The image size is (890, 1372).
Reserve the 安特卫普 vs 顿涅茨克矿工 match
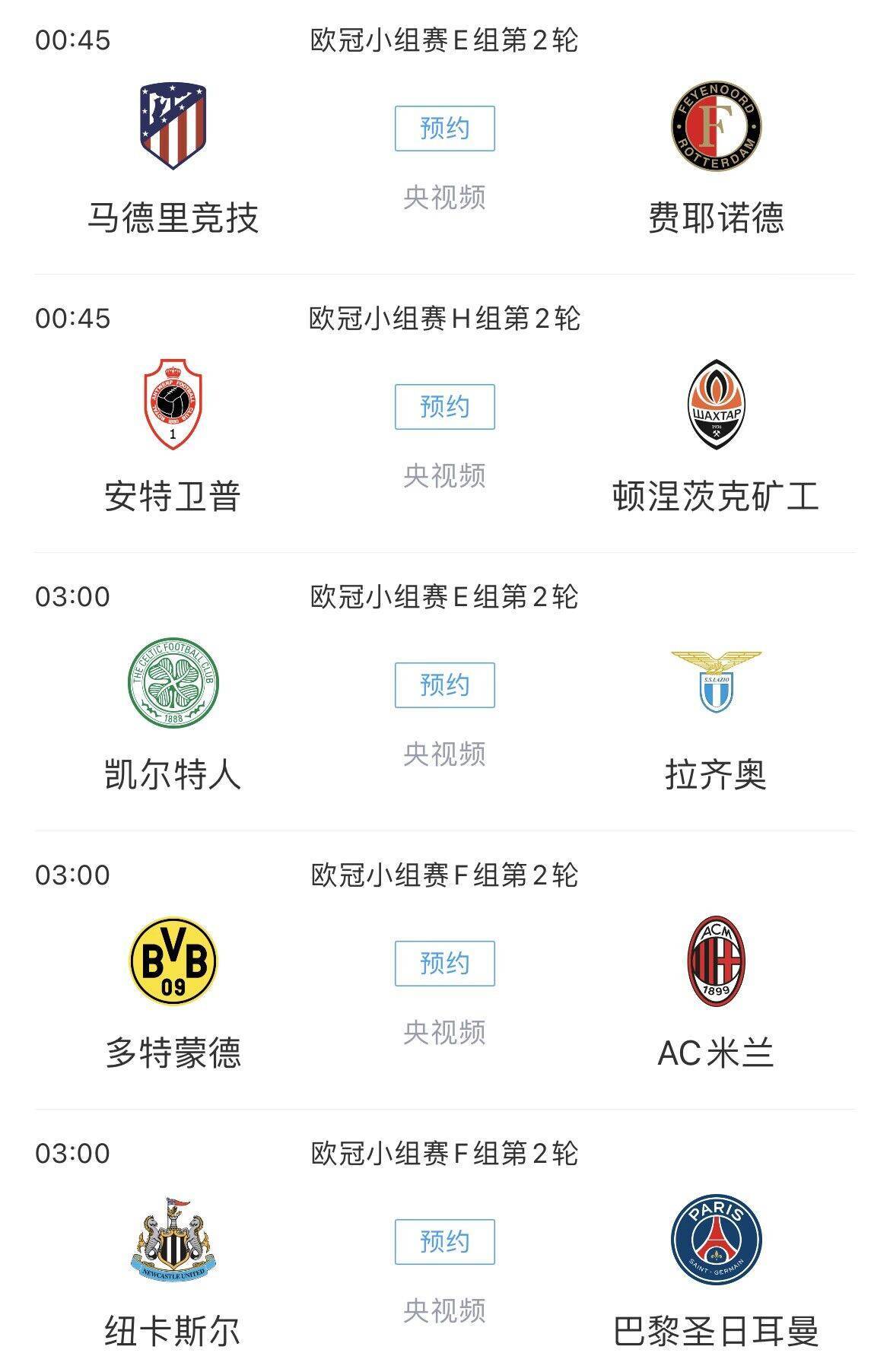pyautogui.click(x=444, y=407)
